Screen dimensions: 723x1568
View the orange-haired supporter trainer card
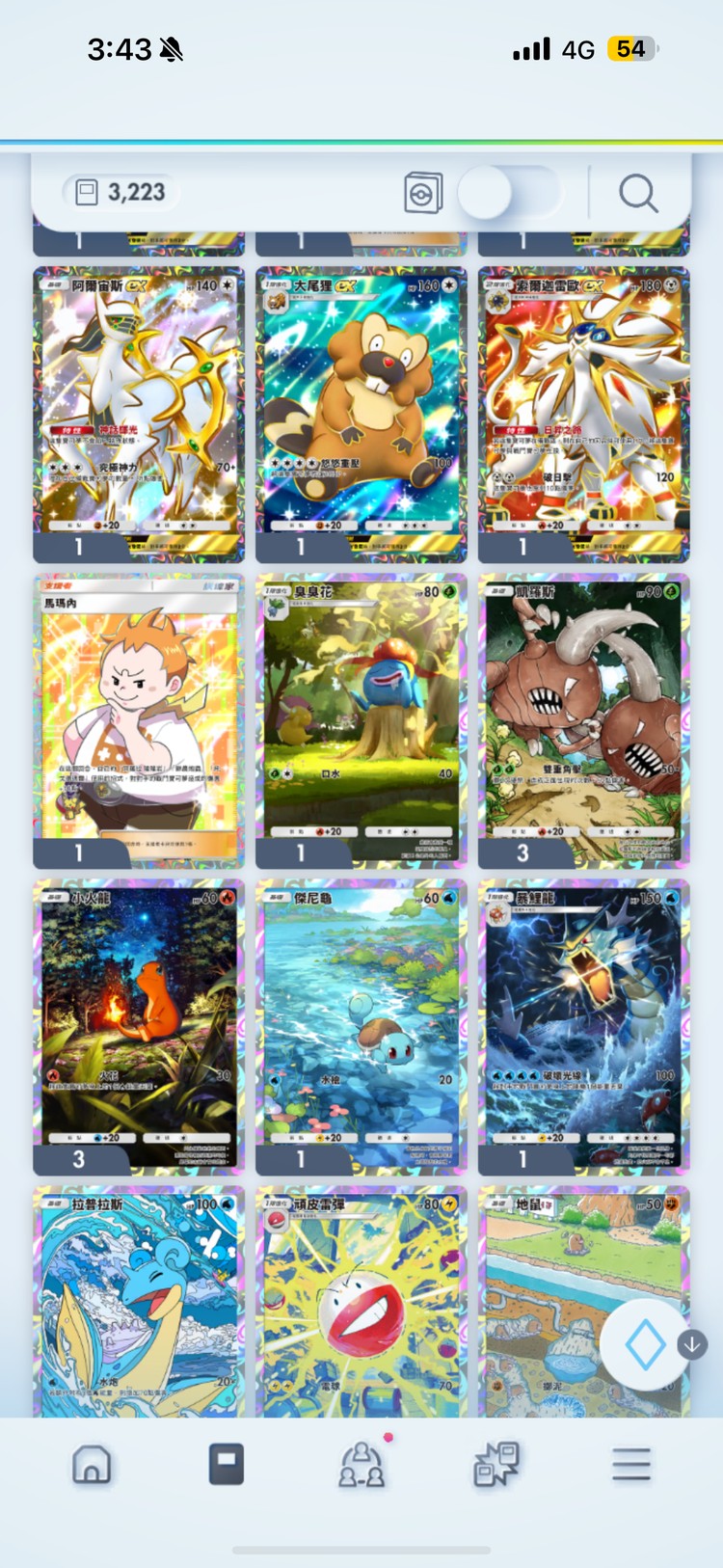coord(139,714)
